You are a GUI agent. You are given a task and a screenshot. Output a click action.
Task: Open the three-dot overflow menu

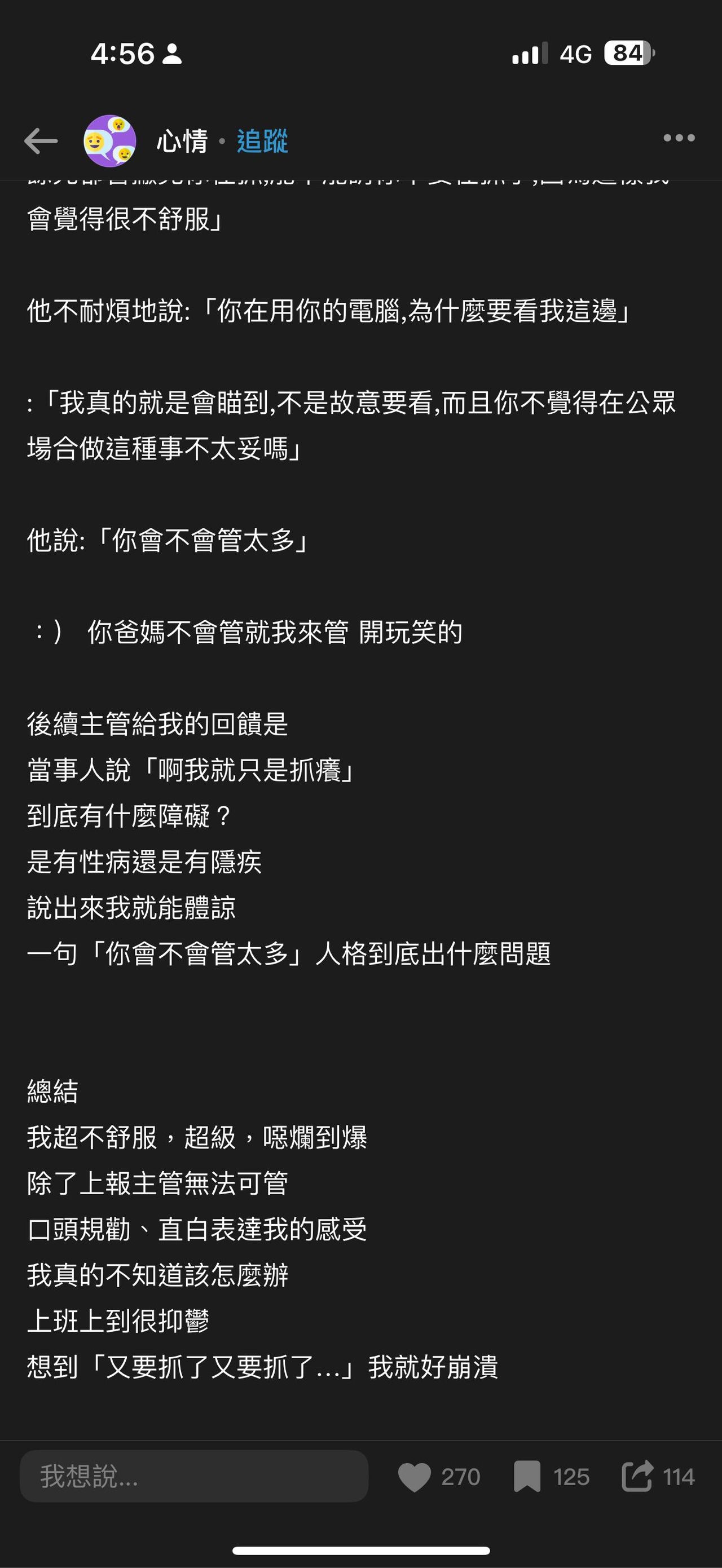pyautogui.click(x=679, y=138)
